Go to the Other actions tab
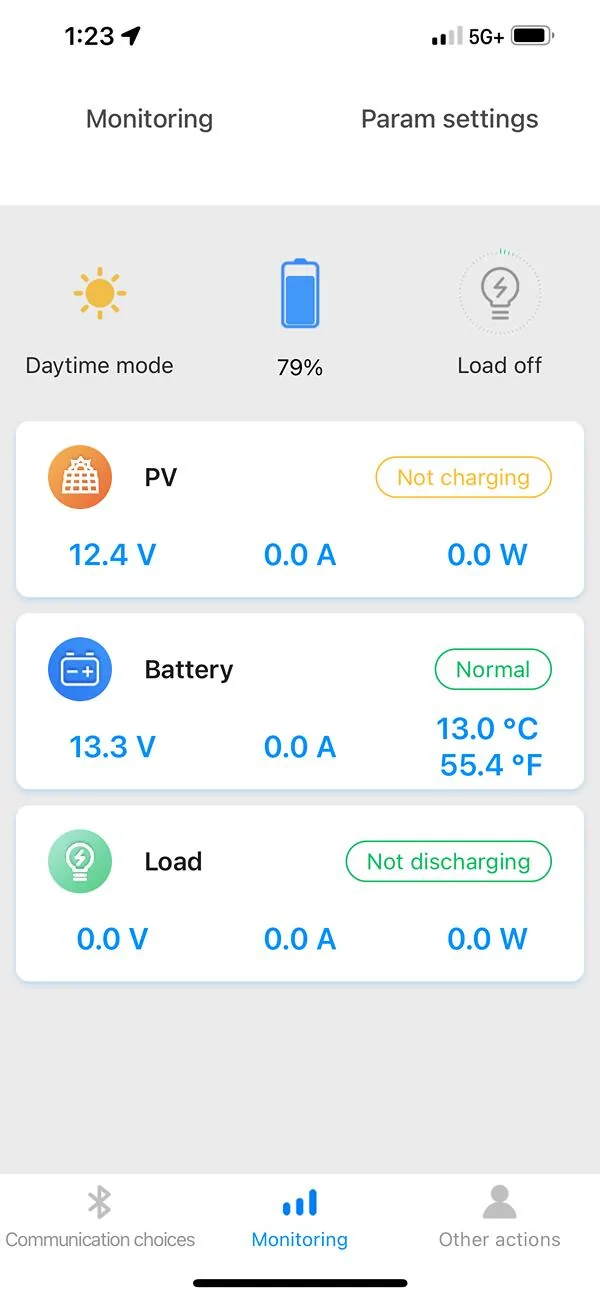 pos(499,1218)
